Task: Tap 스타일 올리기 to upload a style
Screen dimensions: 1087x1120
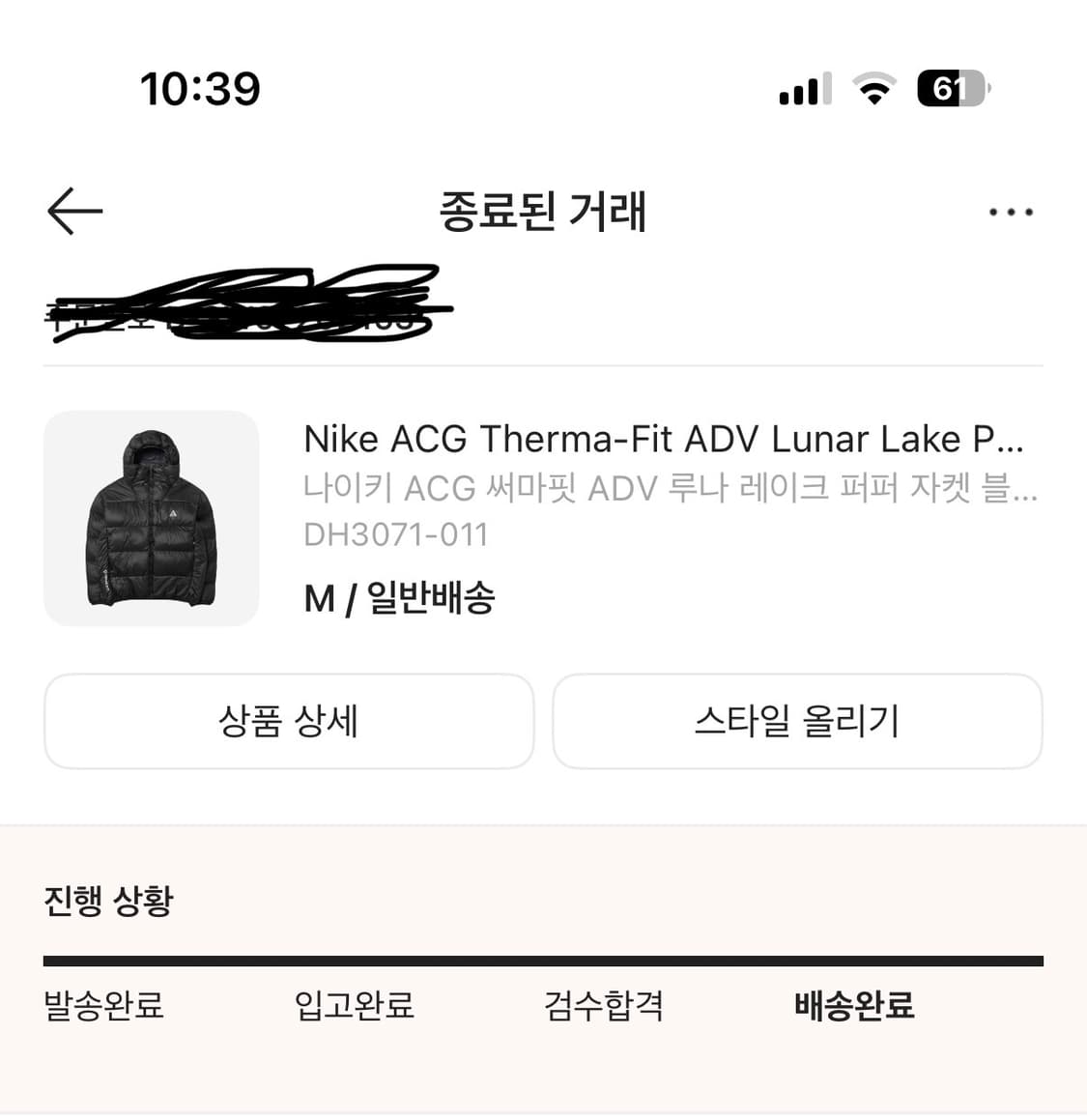Action: tap(798, 721)
